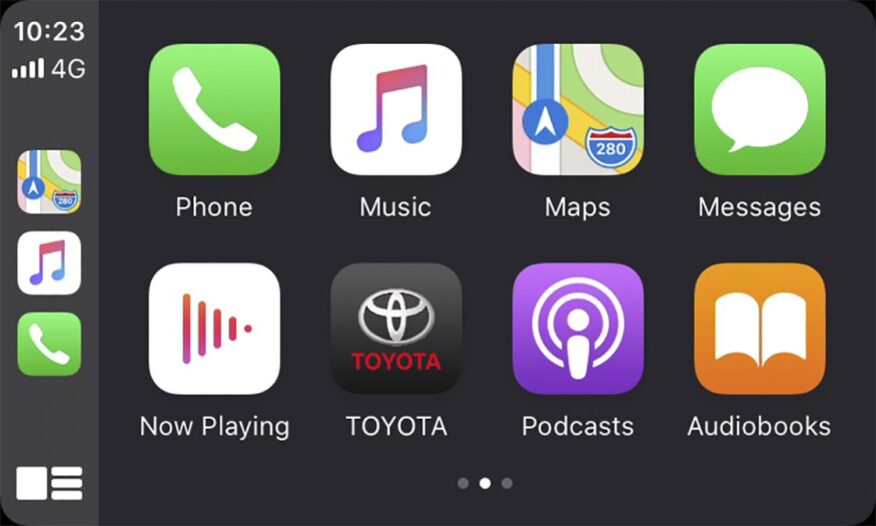
Task: Open the Audiobooks app
Action: 760,329
